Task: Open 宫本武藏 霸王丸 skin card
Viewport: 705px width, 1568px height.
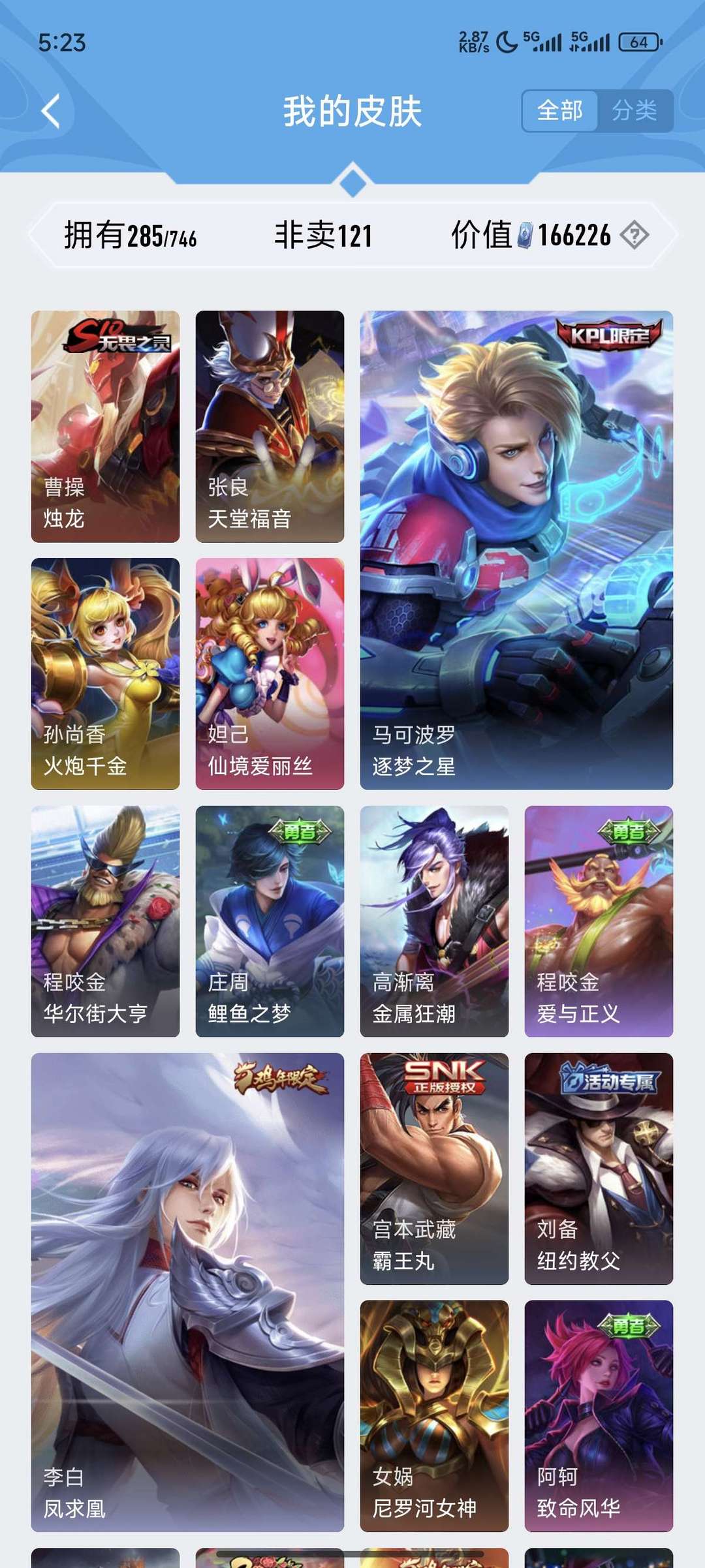Action: coord(434,1169)
